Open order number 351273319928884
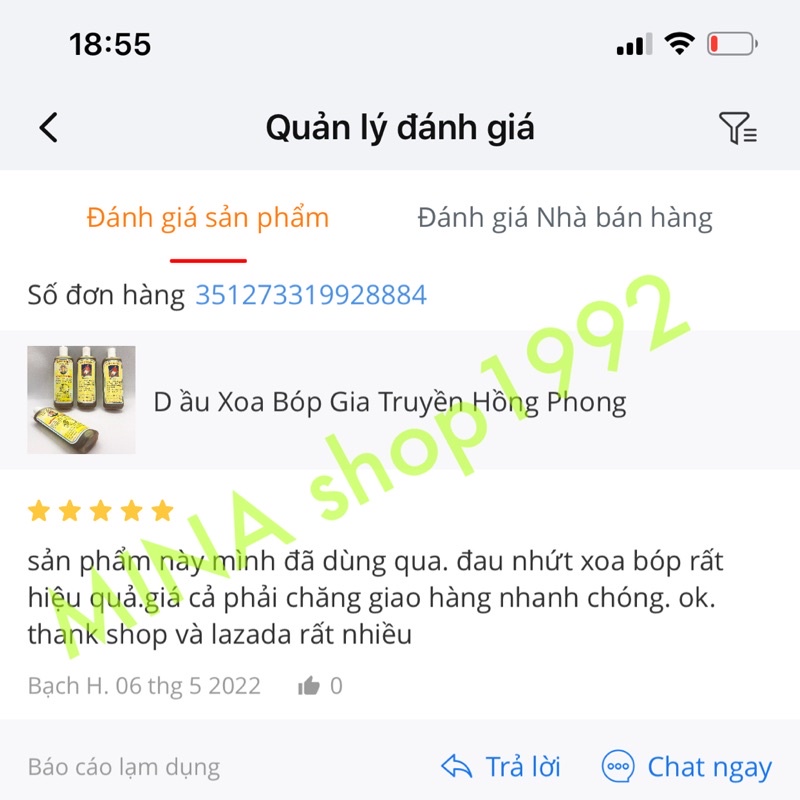 [311, 295]
